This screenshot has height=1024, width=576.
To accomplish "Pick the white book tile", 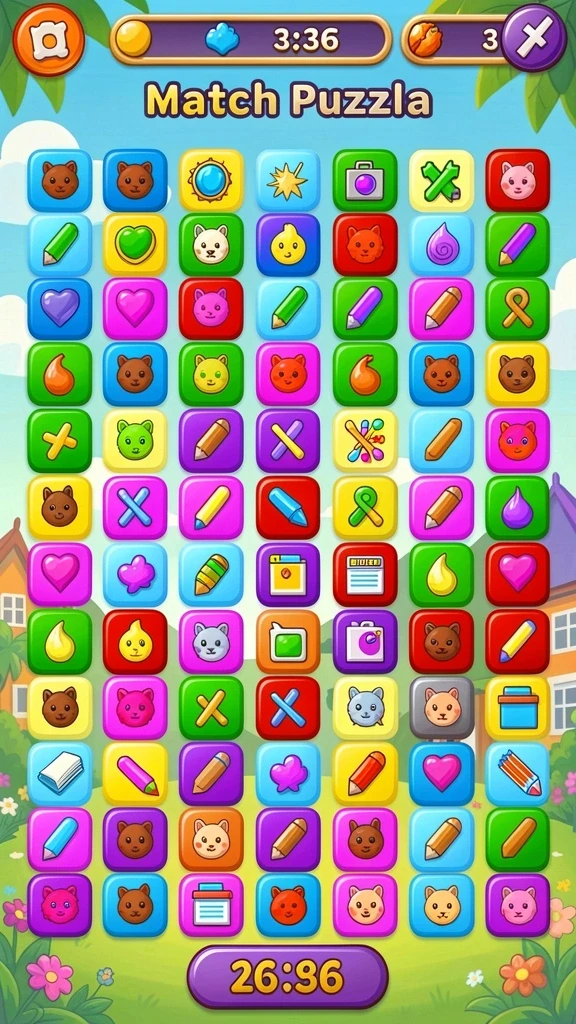I will (x=60, y=773).
